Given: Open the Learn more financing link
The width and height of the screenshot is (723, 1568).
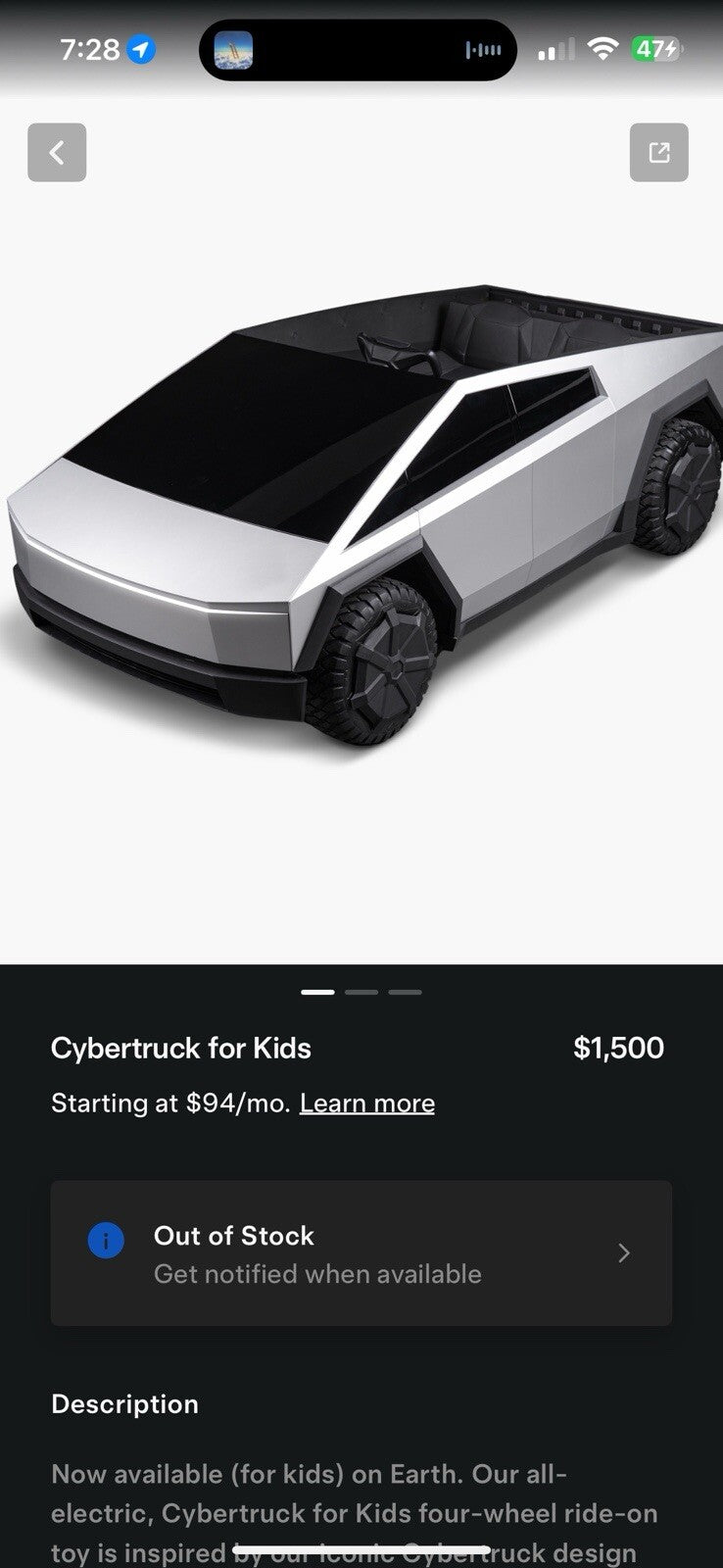Looking at the screenshot, I should [366, 1103].
